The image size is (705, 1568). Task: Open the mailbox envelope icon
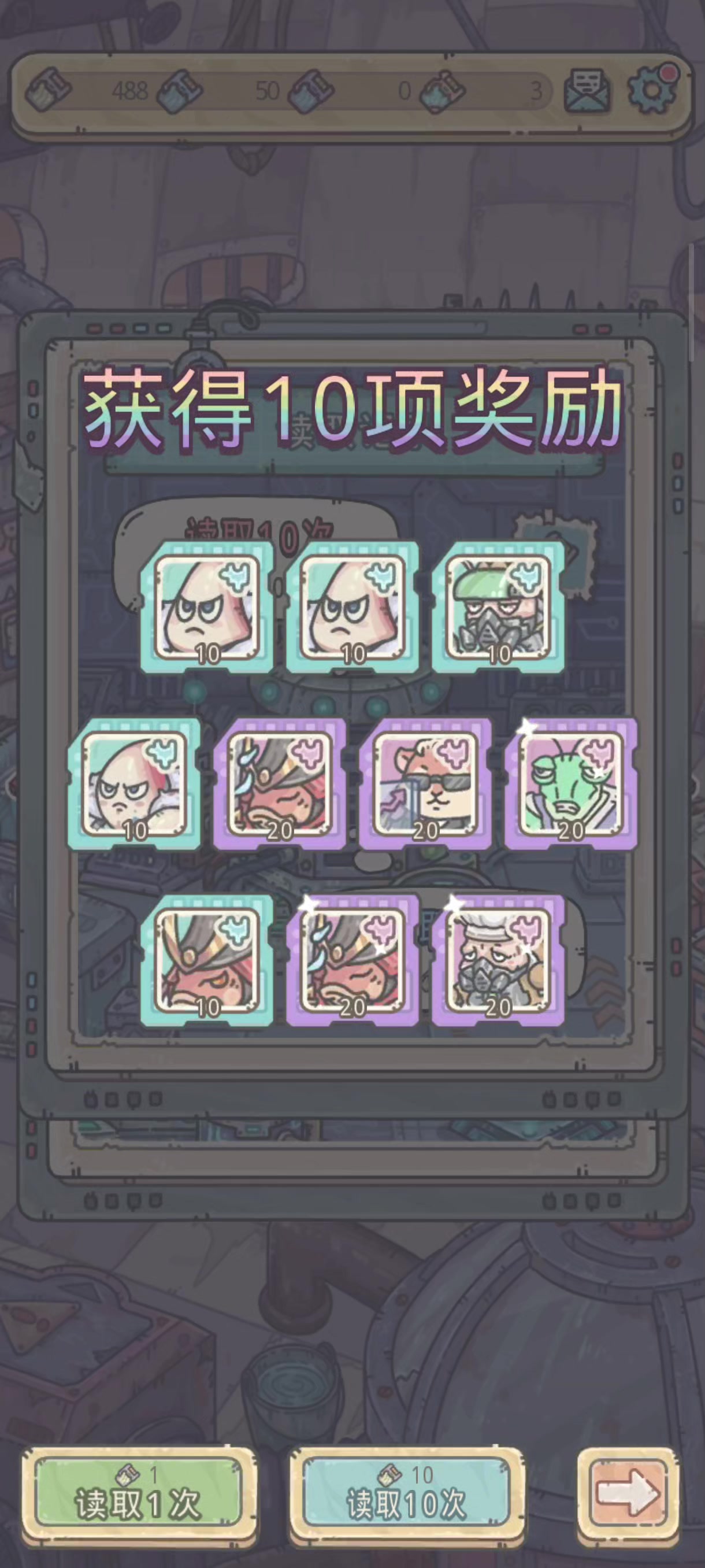(588, 91)
